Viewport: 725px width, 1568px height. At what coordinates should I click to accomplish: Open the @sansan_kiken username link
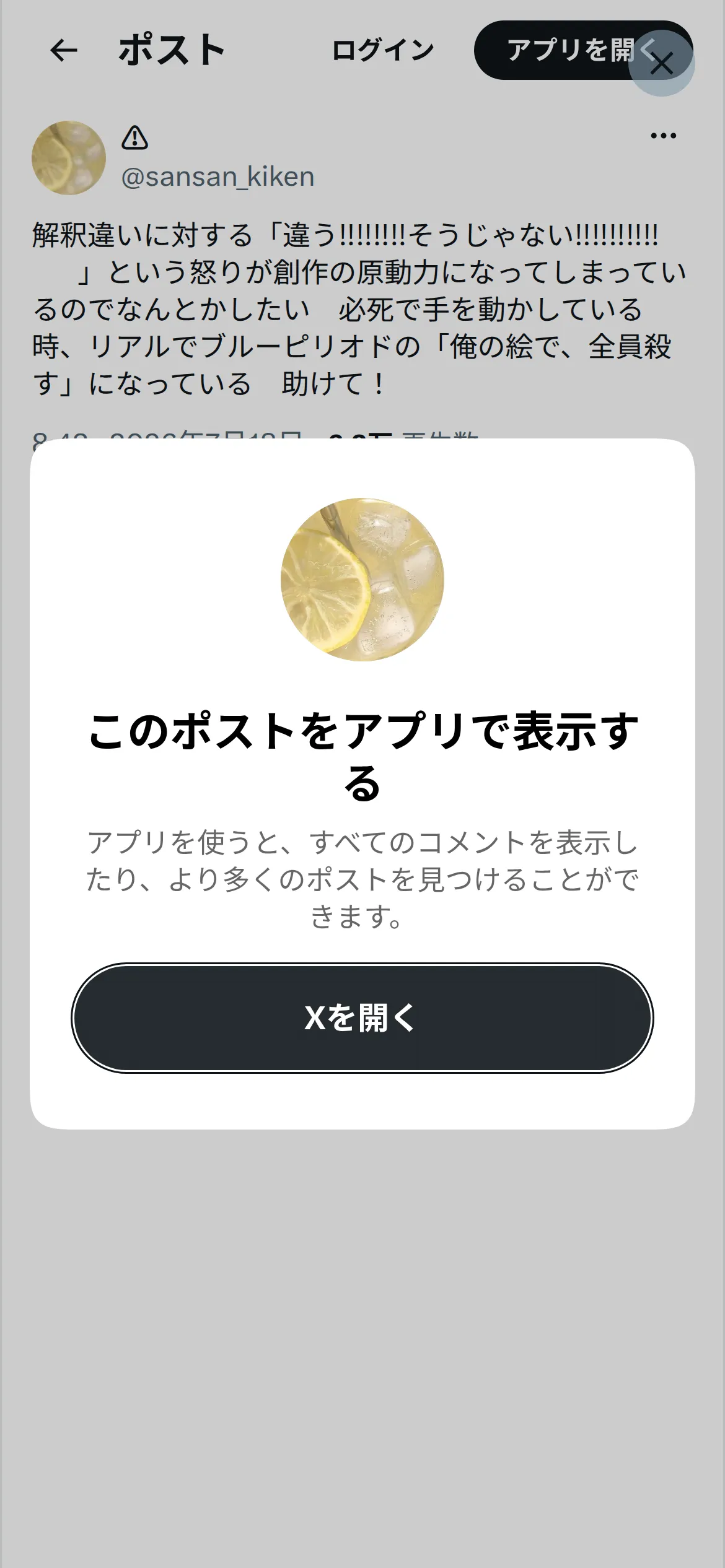click(x=217, y=177)
